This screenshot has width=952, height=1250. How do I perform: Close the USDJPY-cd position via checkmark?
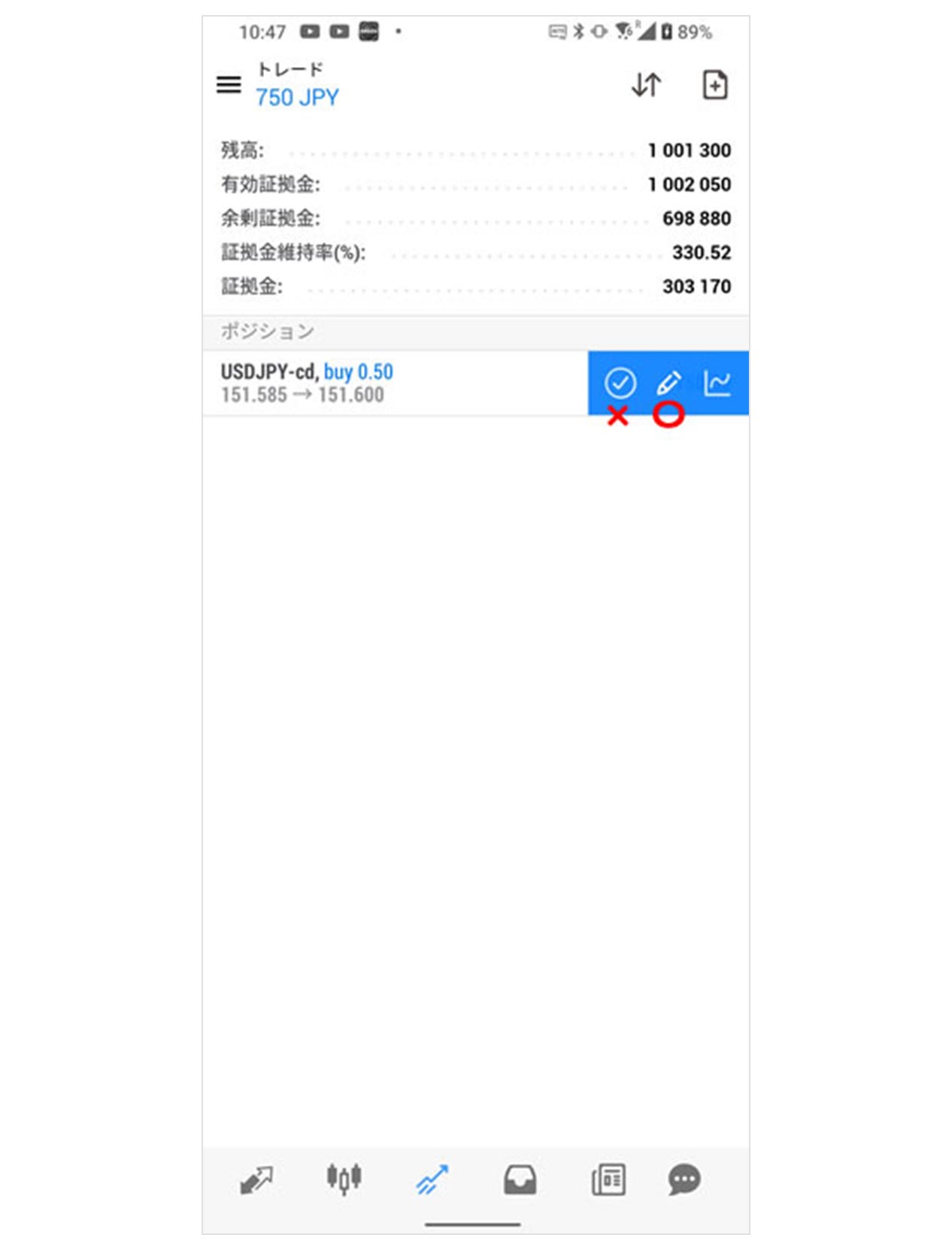click(x=620, y=383)
